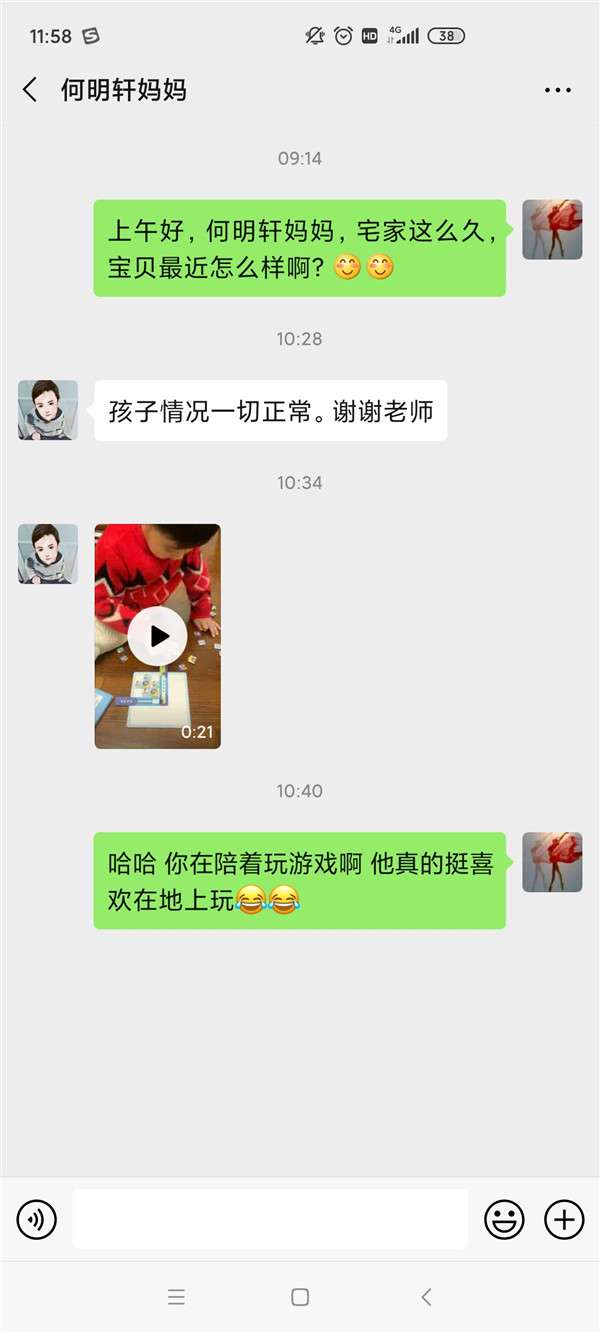Open the three-dot chat options menu

(x=558, y=90)
